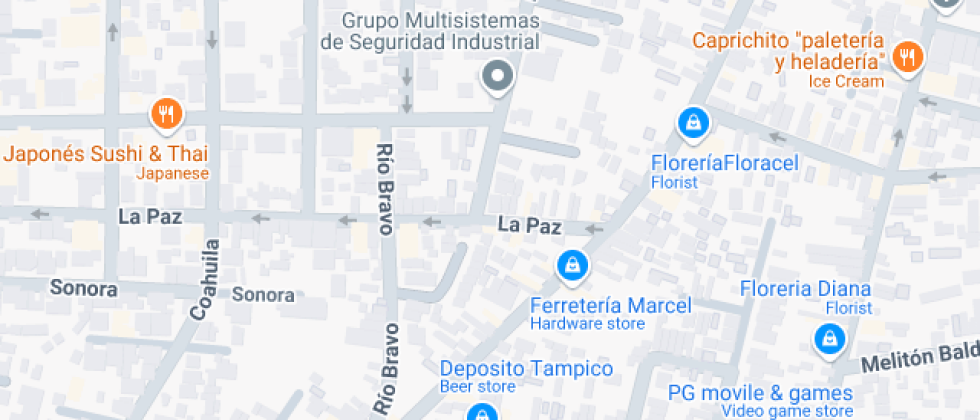Open the Japonés Sushi & Thai restaurant pin
This screenshot has width=980, height=420.
click(x=166, y=114)
